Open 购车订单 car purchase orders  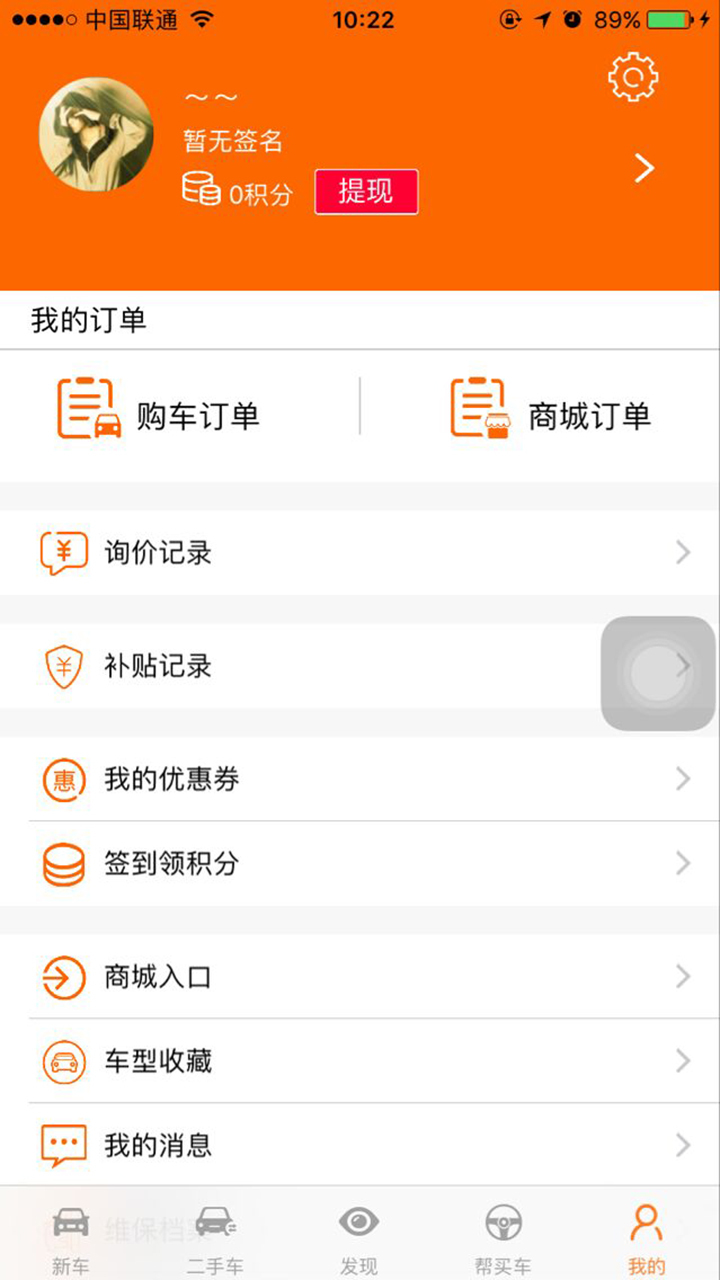click(x=160, y=410)
